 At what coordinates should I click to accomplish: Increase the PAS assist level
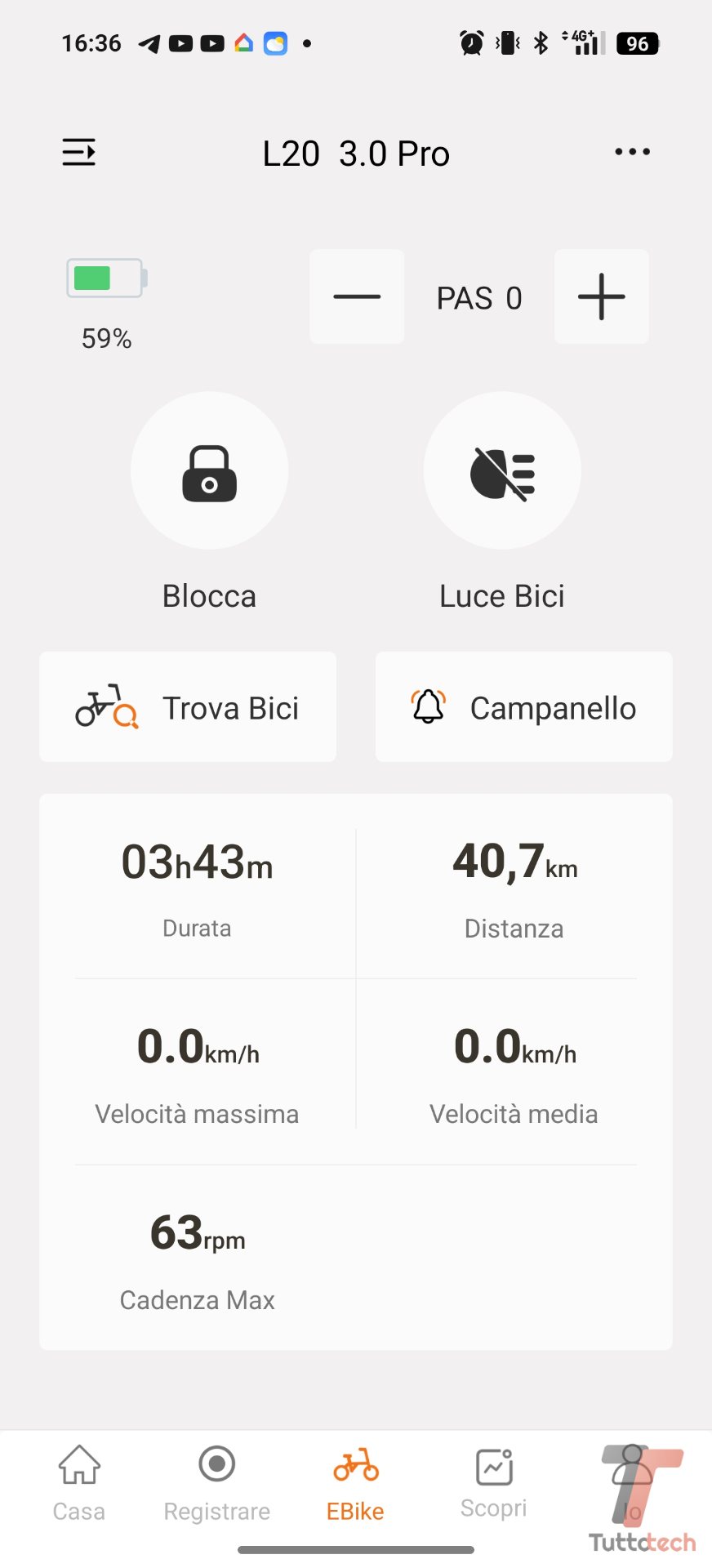click(x=601, y=296)
